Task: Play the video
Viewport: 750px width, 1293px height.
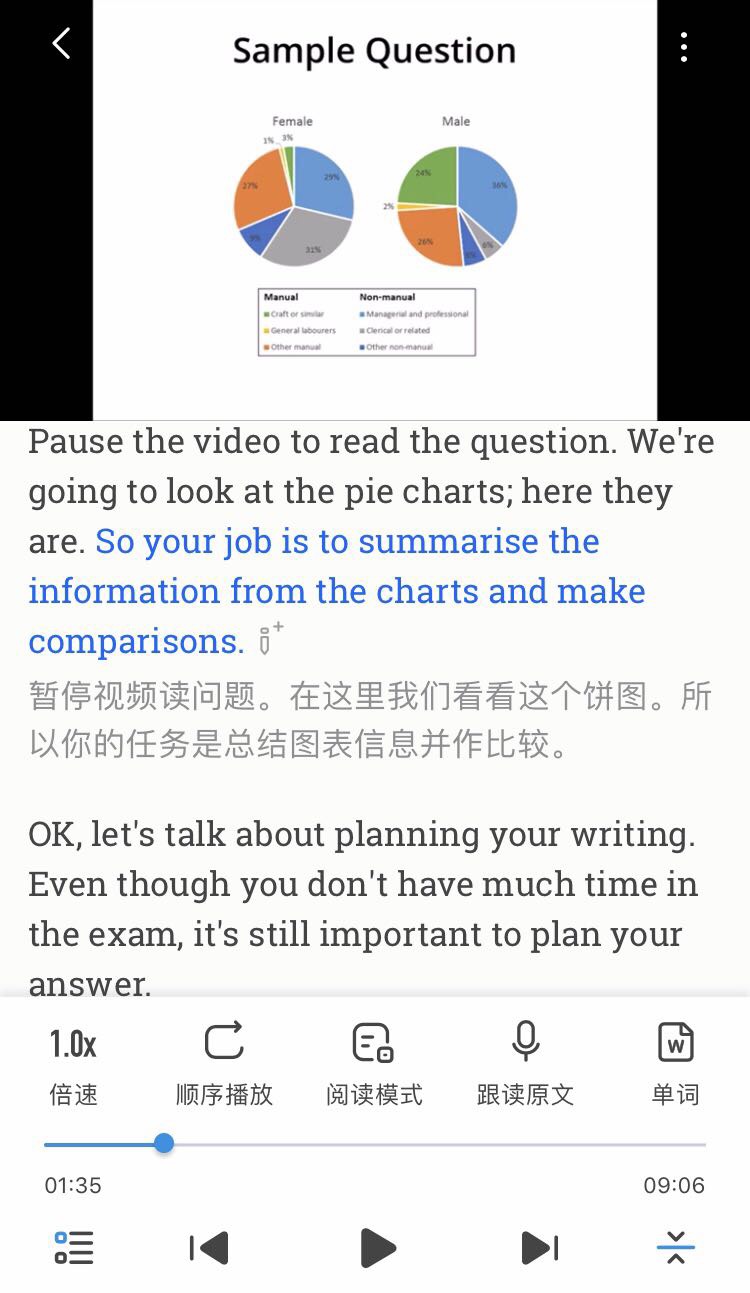Action: [377, 1248]
